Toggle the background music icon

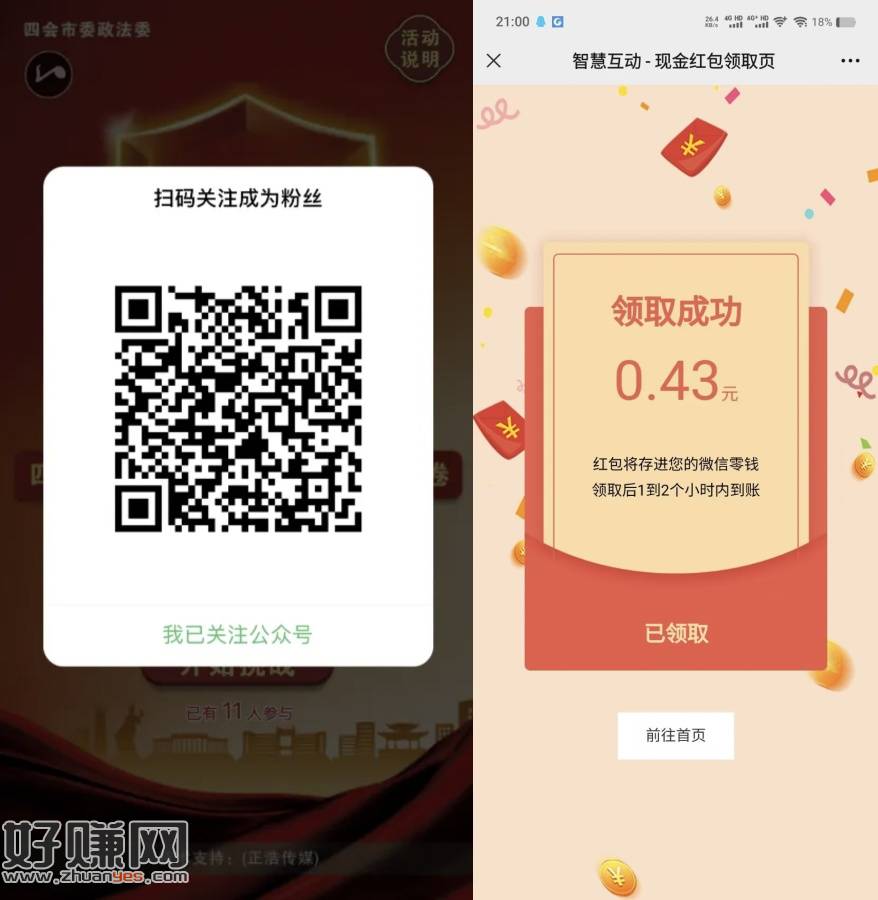point(49,73)
